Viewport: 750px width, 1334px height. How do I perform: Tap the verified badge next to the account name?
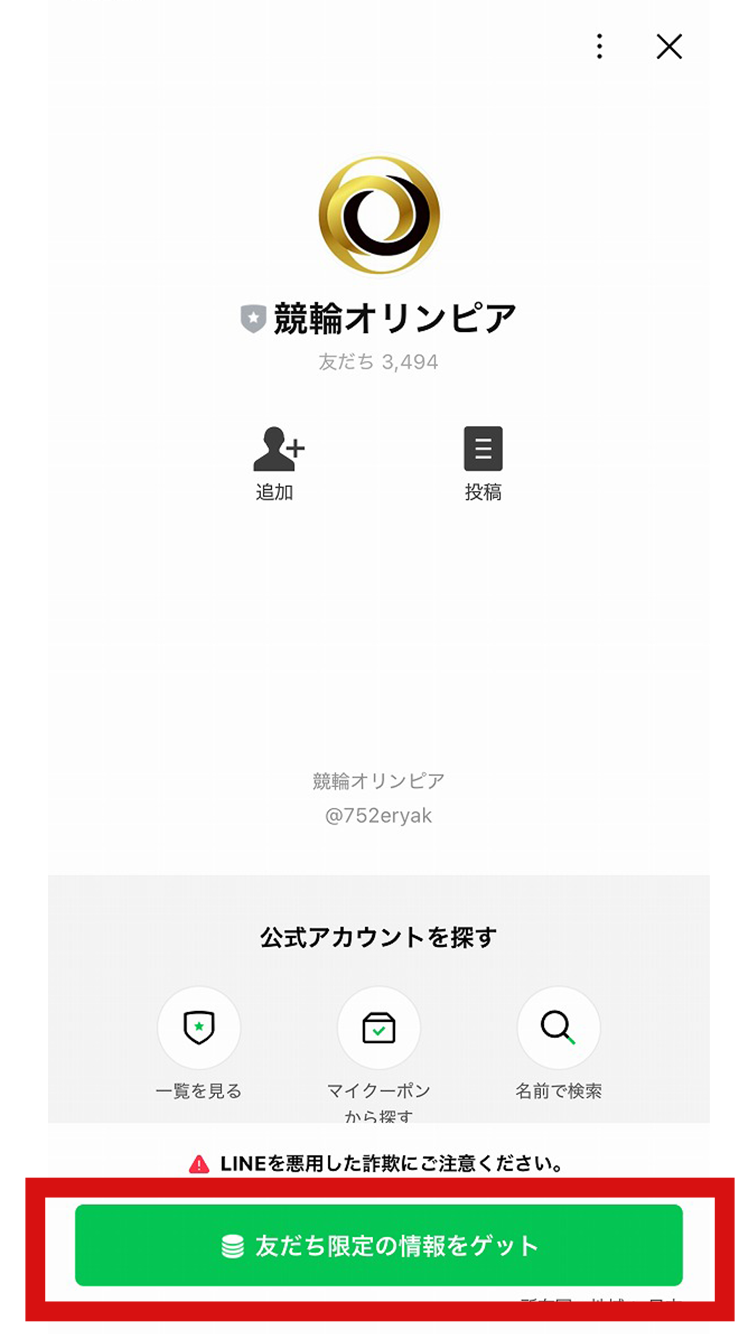click(255, 317)
